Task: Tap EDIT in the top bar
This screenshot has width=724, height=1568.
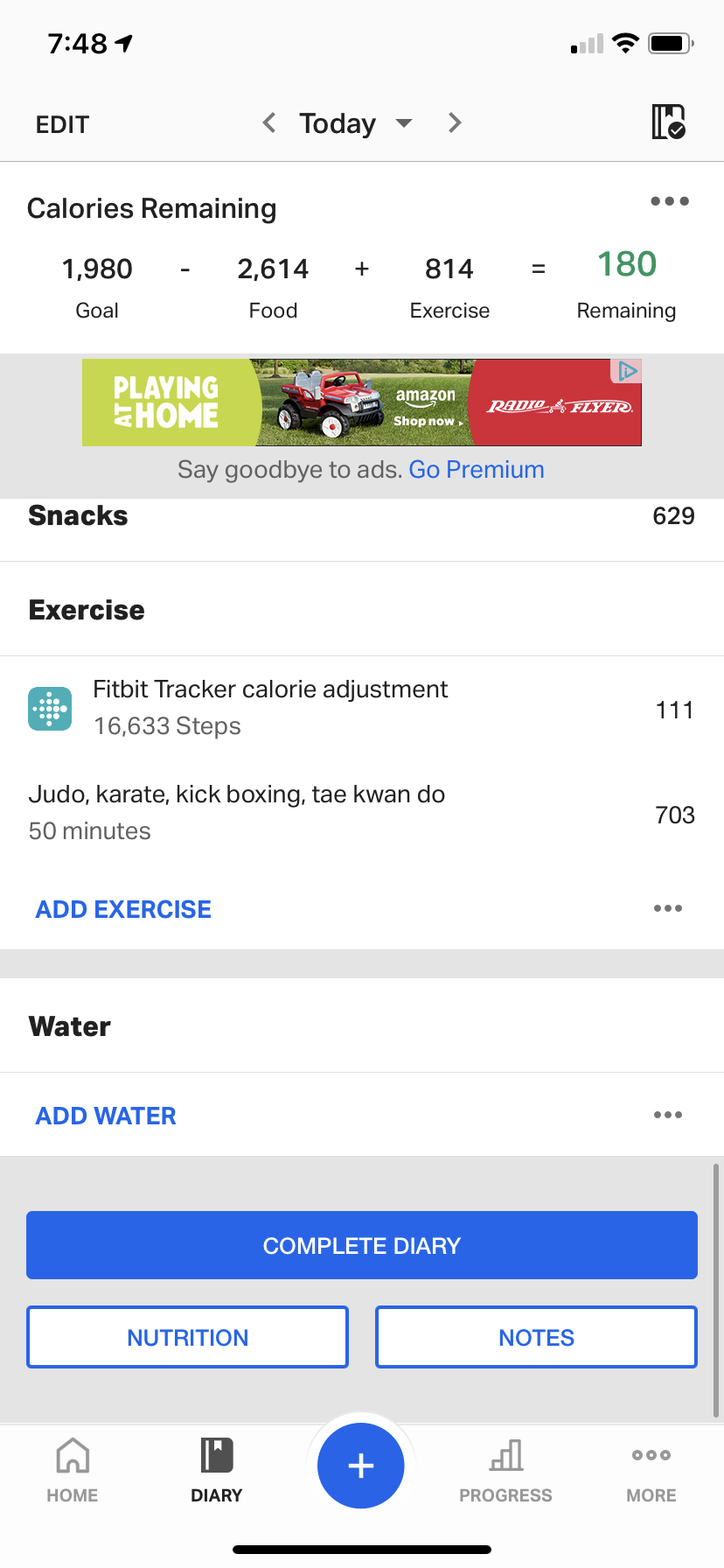Action: coord(62,124)
